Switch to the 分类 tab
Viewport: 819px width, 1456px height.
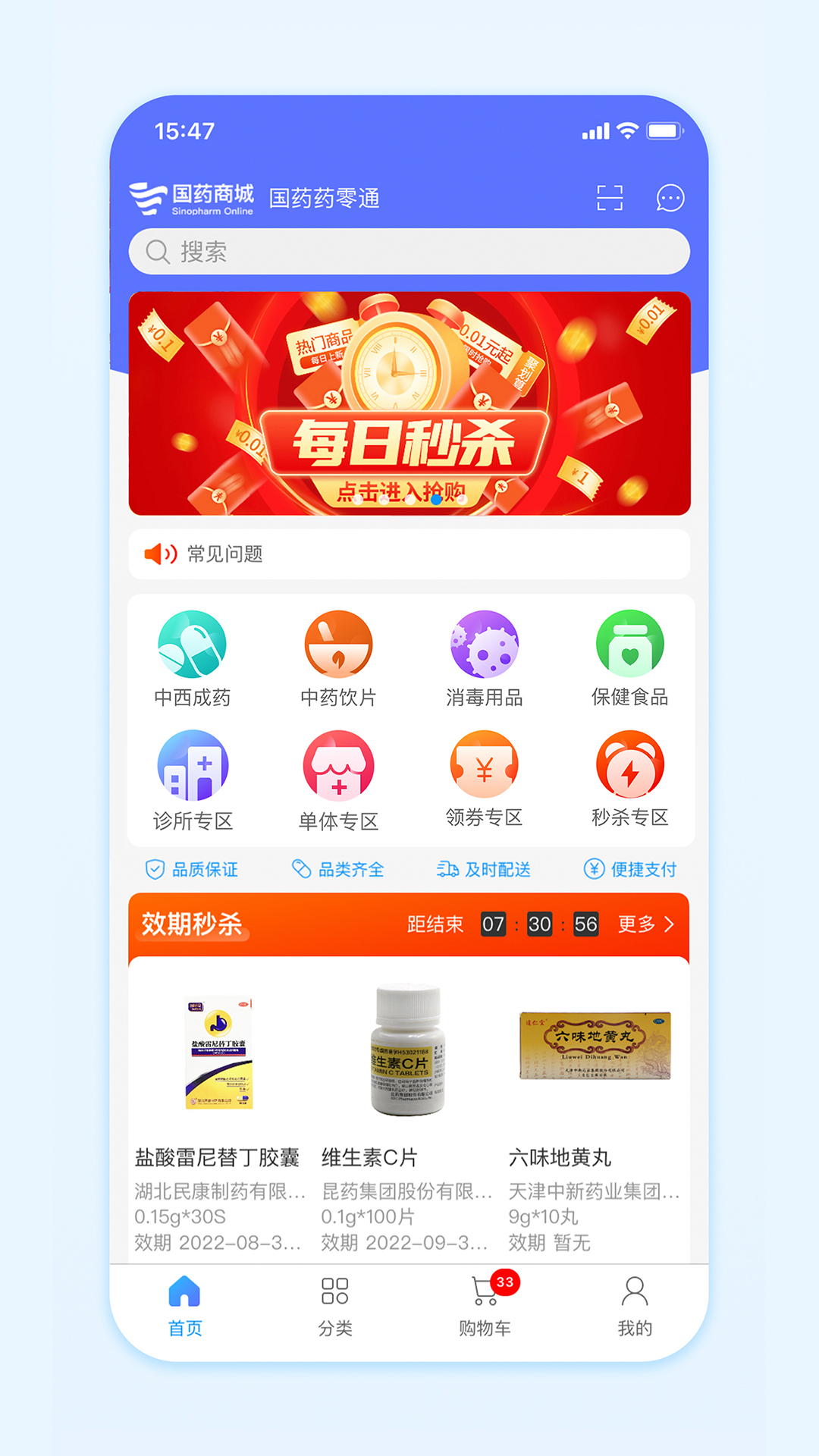[x=334, y=1306]
